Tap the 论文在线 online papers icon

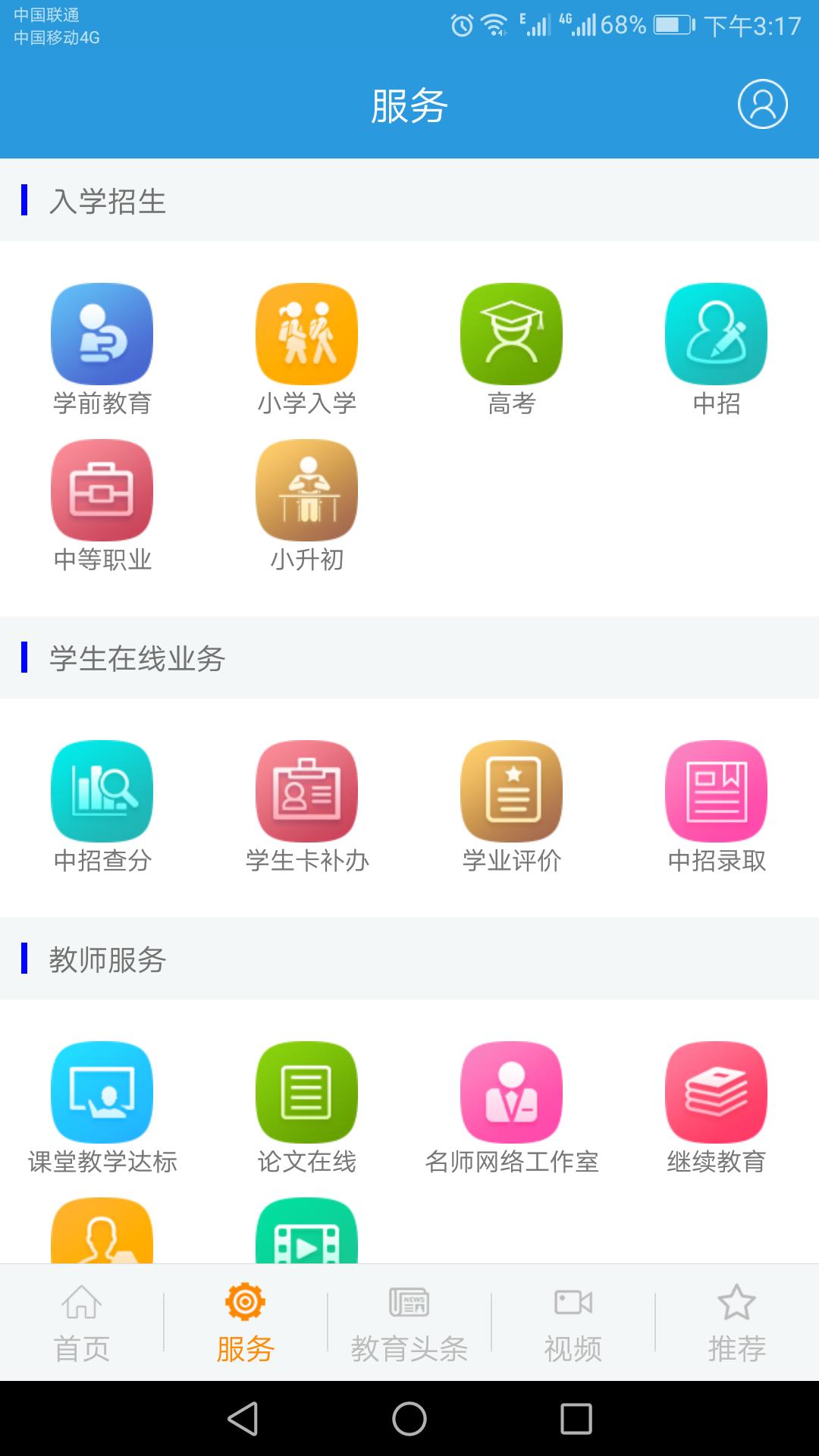point(306,1090)
